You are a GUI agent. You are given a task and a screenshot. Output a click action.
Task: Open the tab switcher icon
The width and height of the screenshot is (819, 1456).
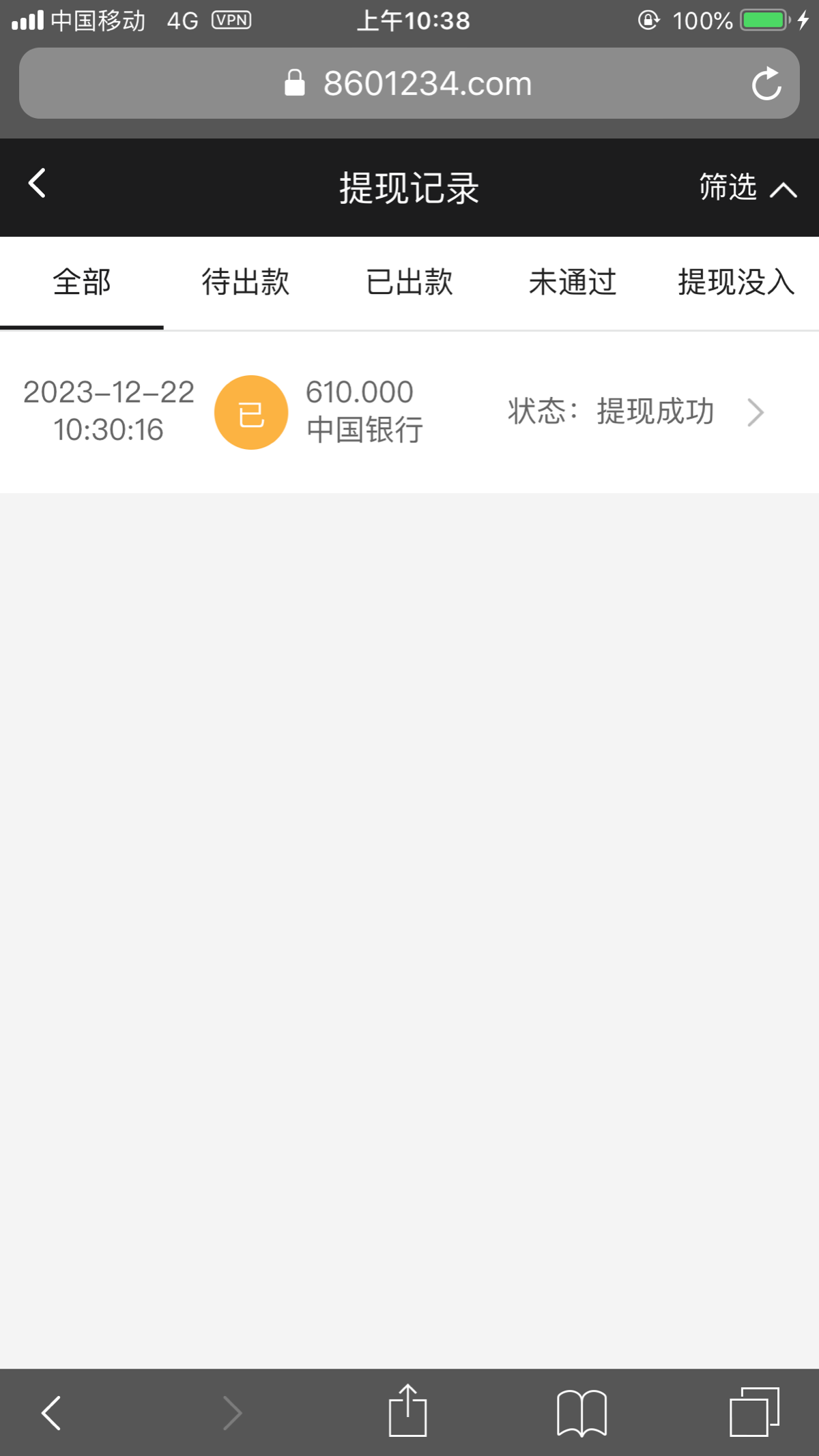click(751, 1411)
